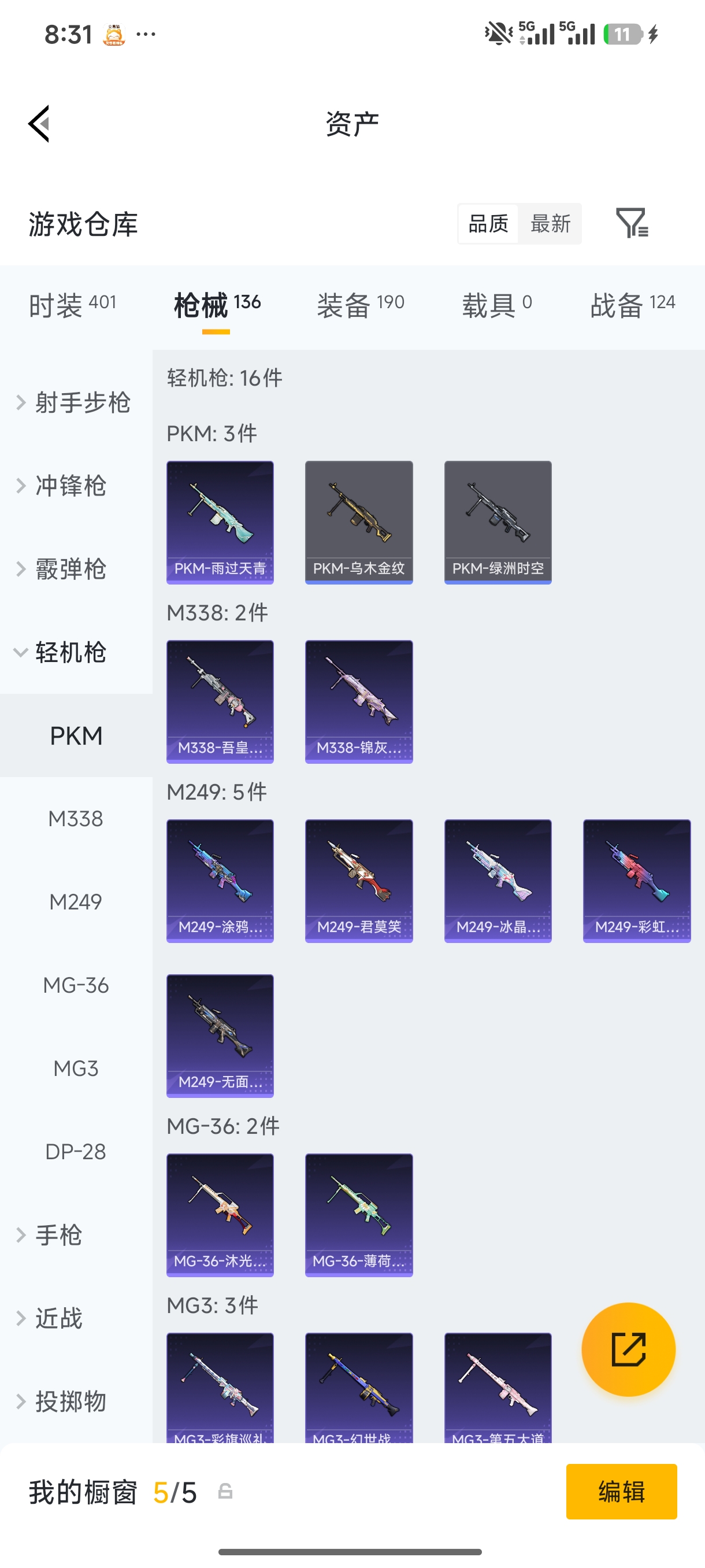Open the M338-锦灰 skin tile

pyautogui.click(x=359, y=701)
